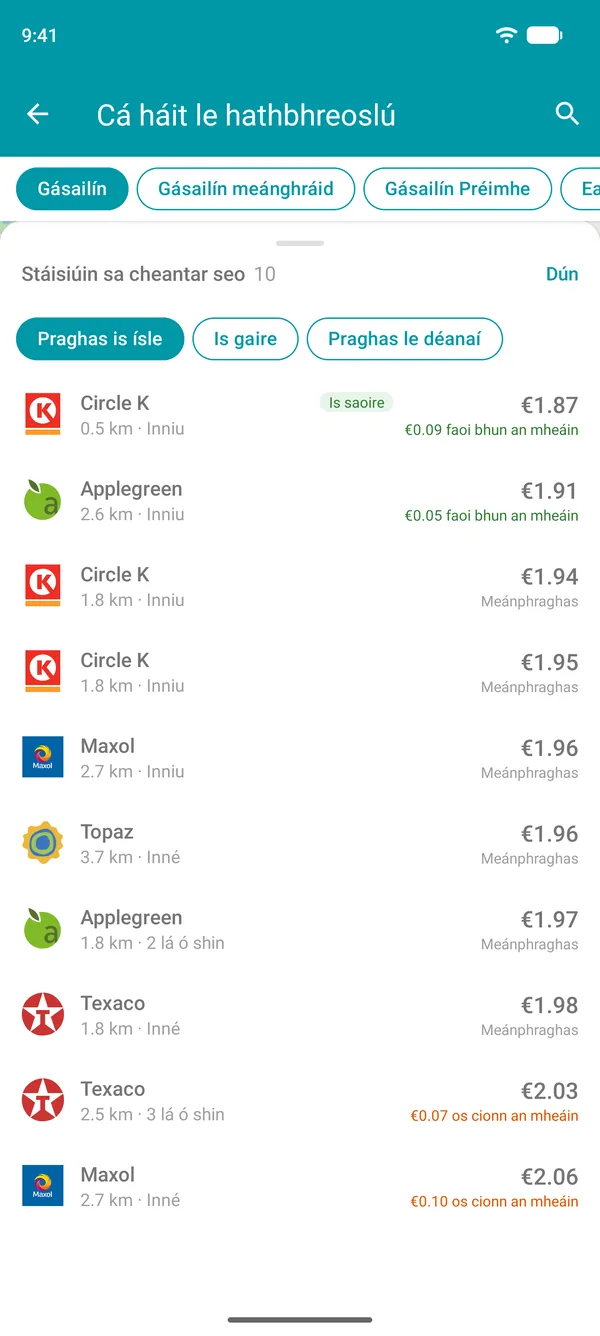
Task: View the Texaco station at €1.98
Action: pyautogui.click(x=300, y=1015)
